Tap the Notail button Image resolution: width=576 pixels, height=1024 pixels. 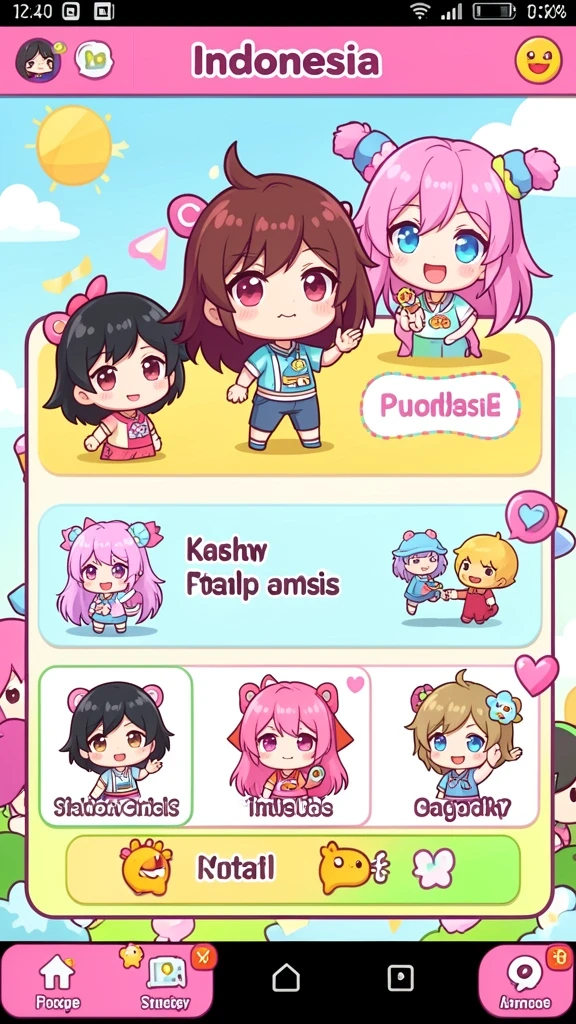coord(293,869)
